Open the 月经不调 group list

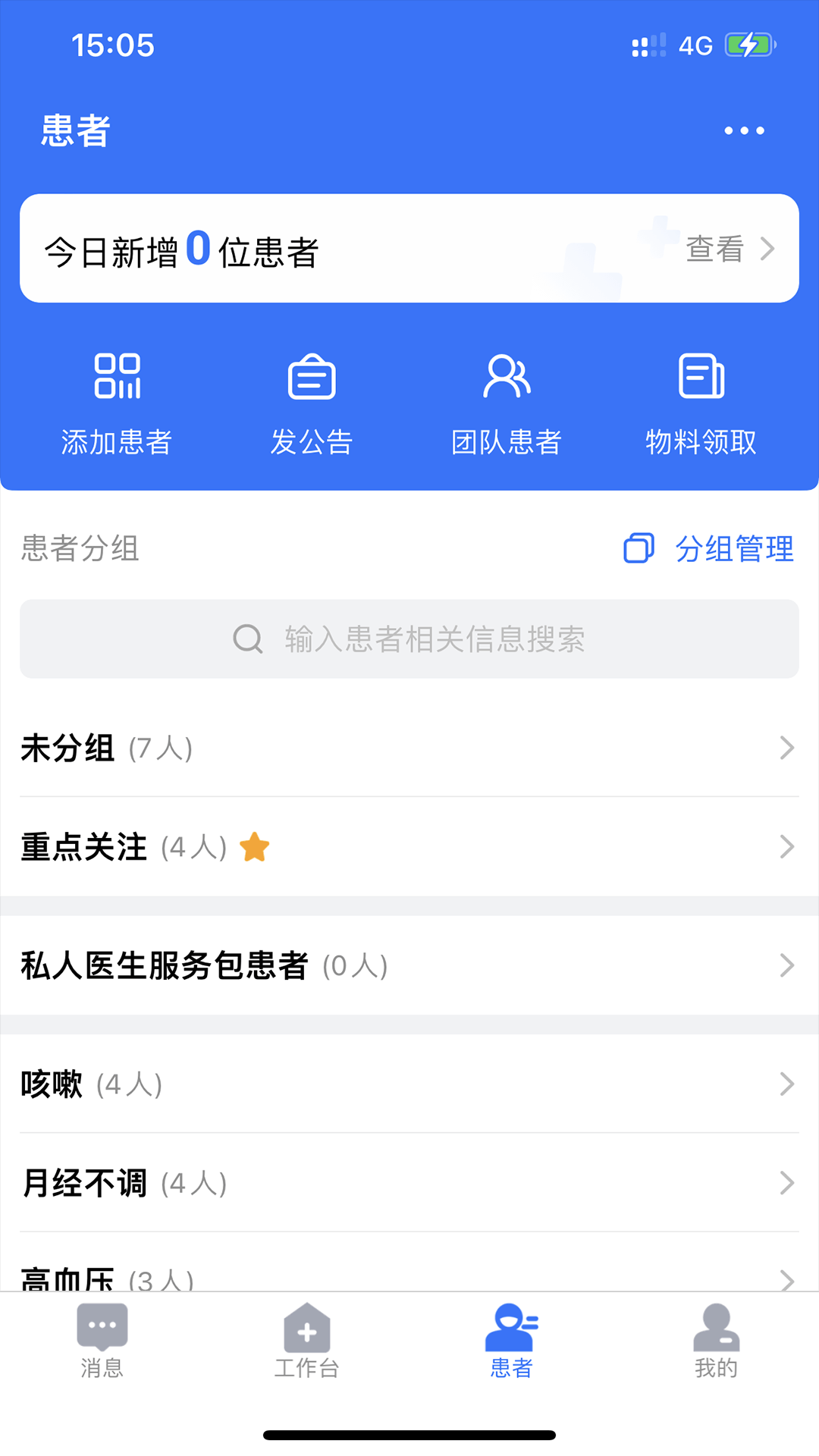[409, 1182]
